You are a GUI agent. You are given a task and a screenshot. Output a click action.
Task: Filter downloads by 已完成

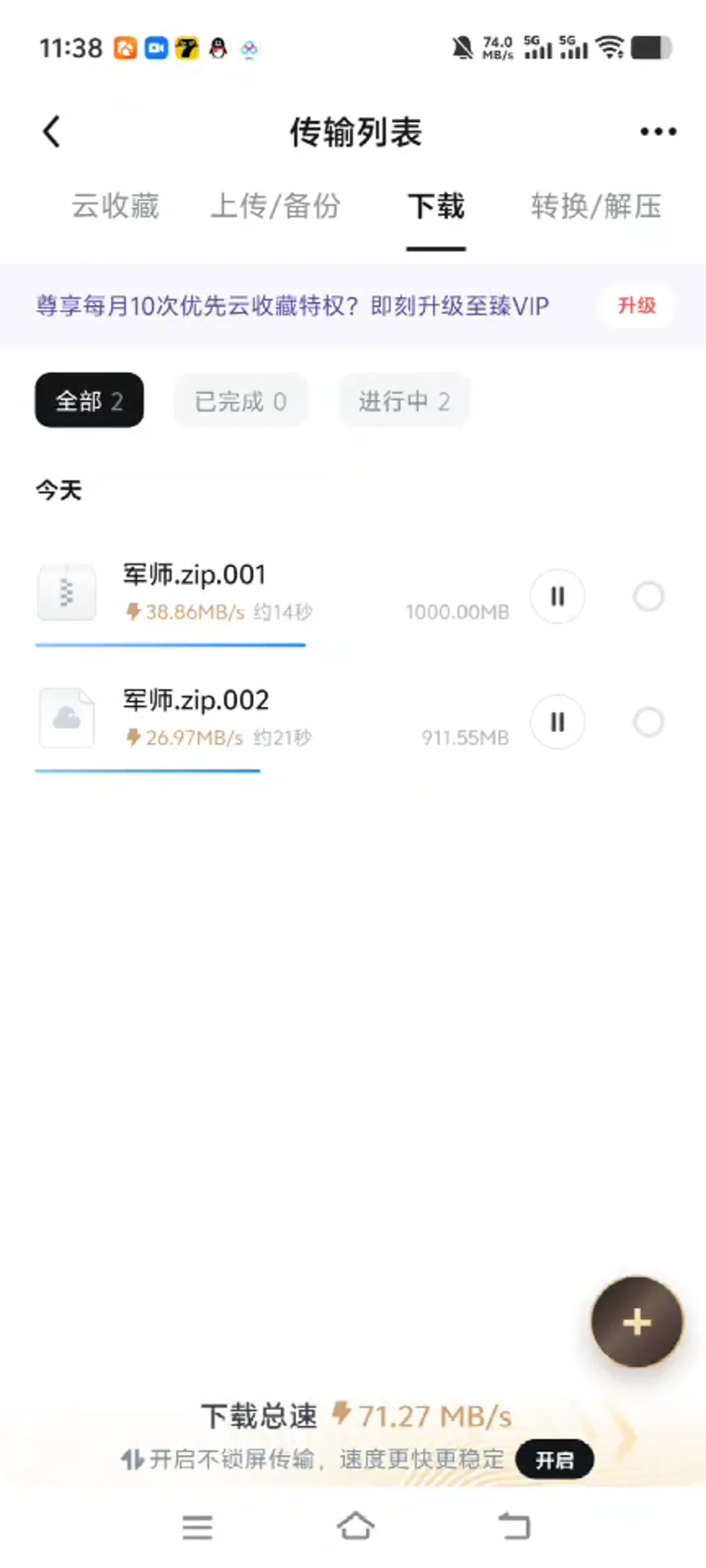click(240, 400)
